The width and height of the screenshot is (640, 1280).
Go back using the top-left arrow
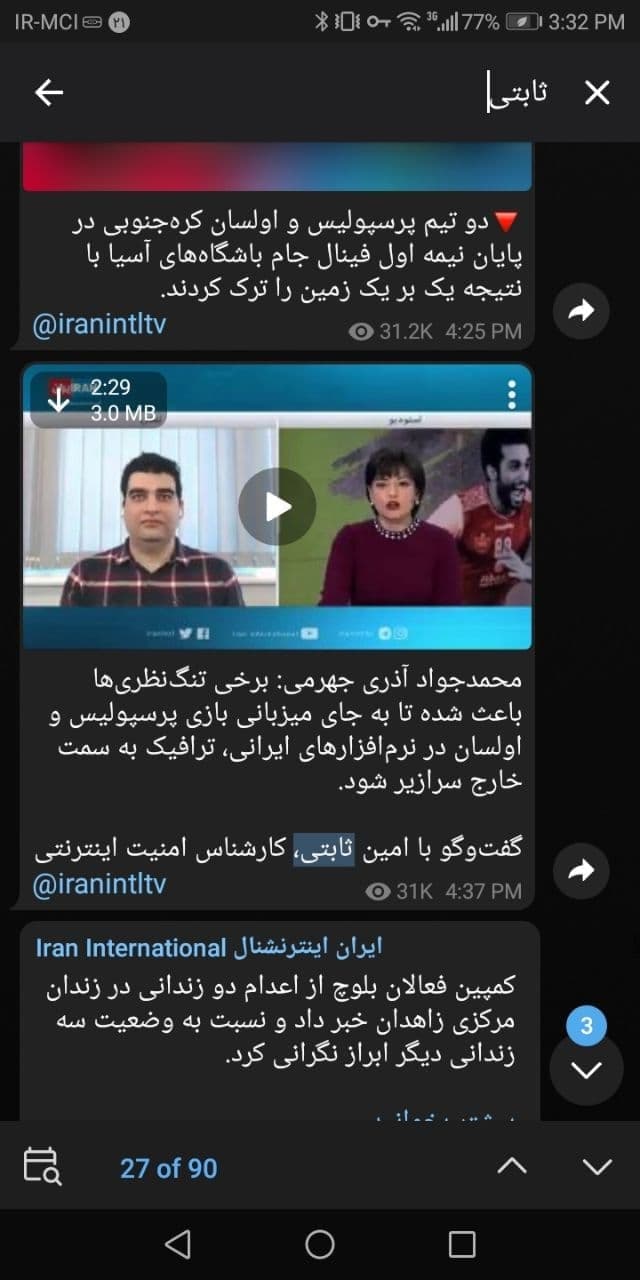(x=48, y=93)
